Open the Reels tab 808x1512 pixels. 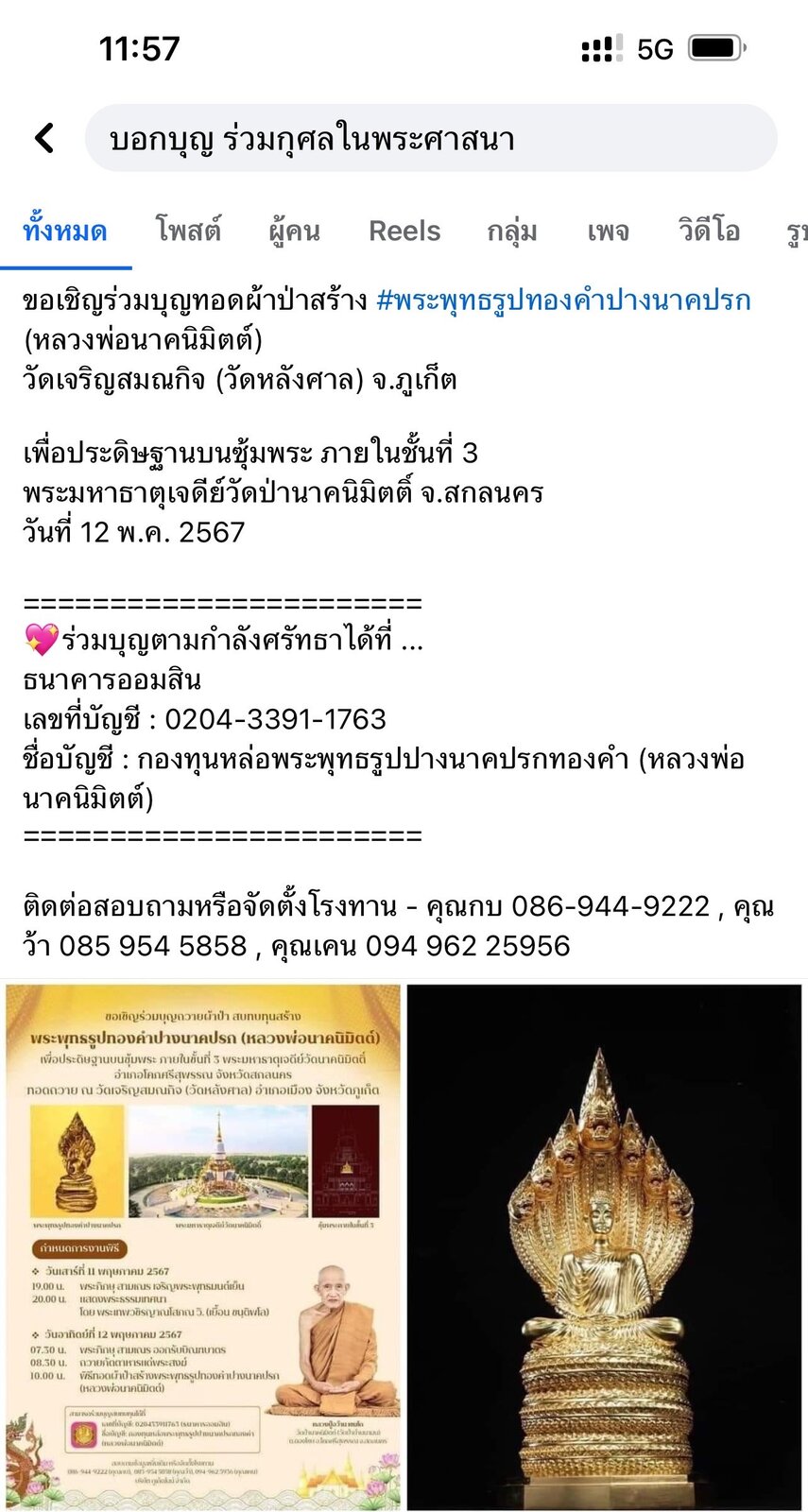tap(404, 232)
